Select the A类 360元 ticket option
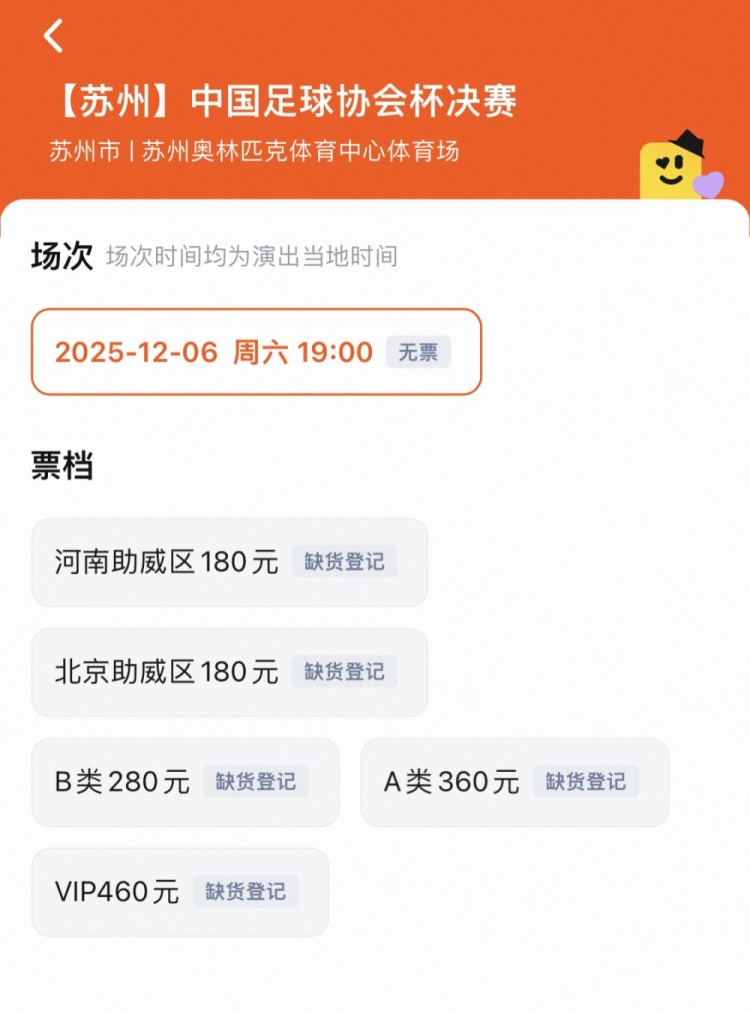750x1011 pixels. [x=514, y=782]
